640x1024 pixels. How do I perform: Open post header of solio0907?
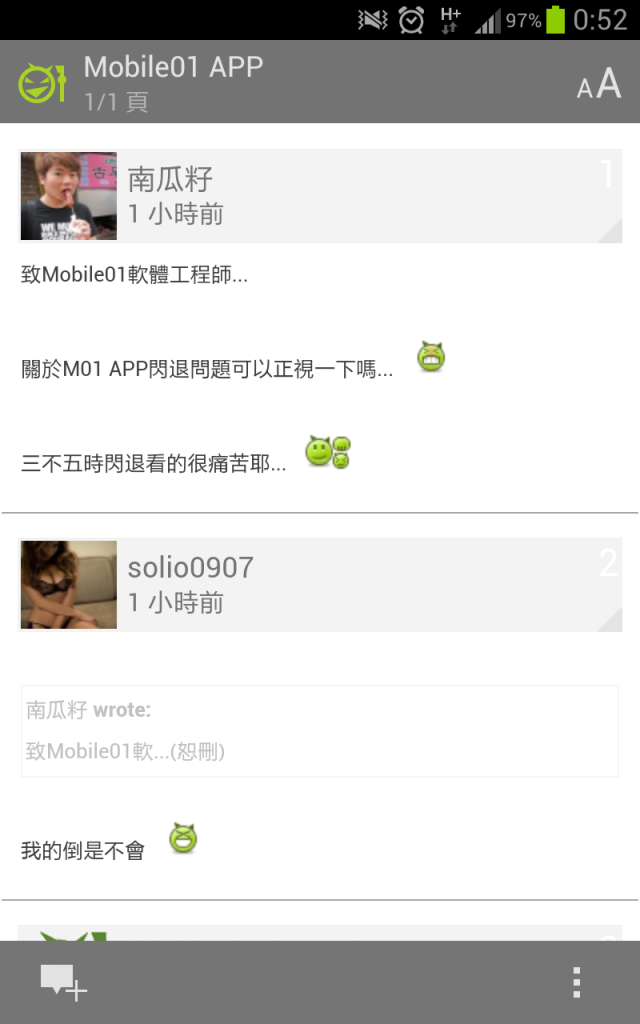(370, 585)
